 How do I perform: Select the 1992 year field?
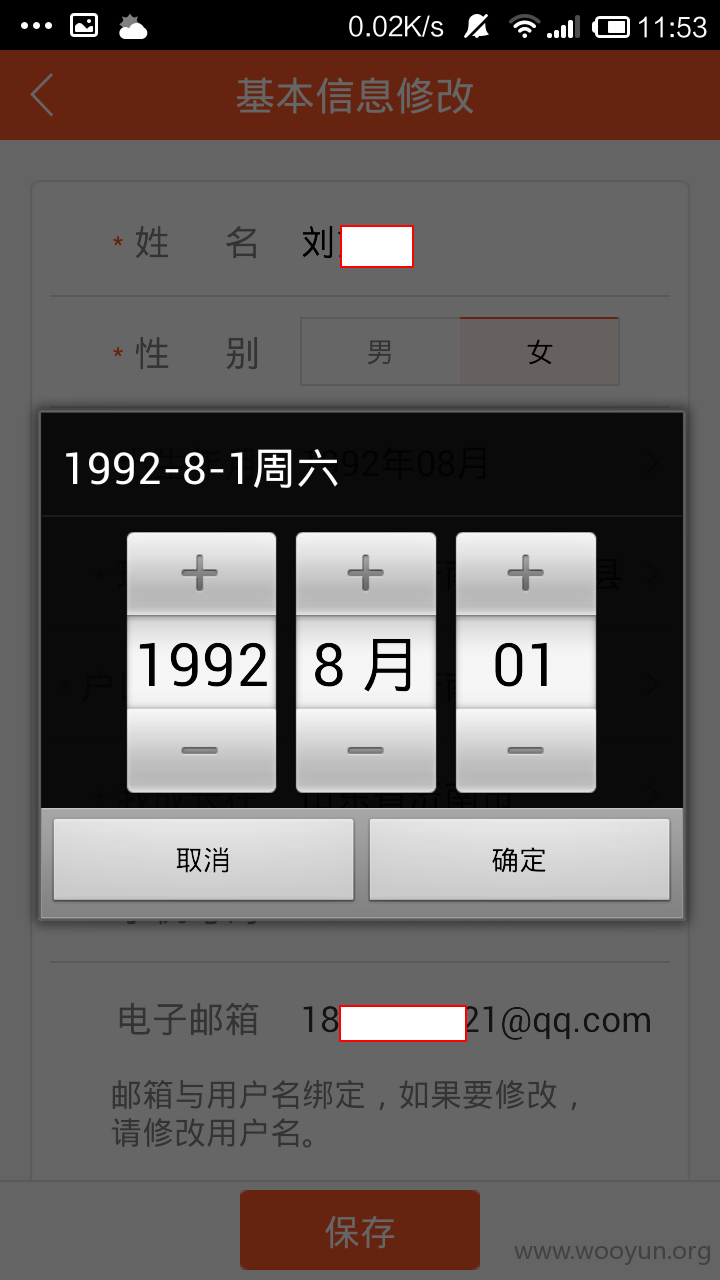click(x=201, y=663)
